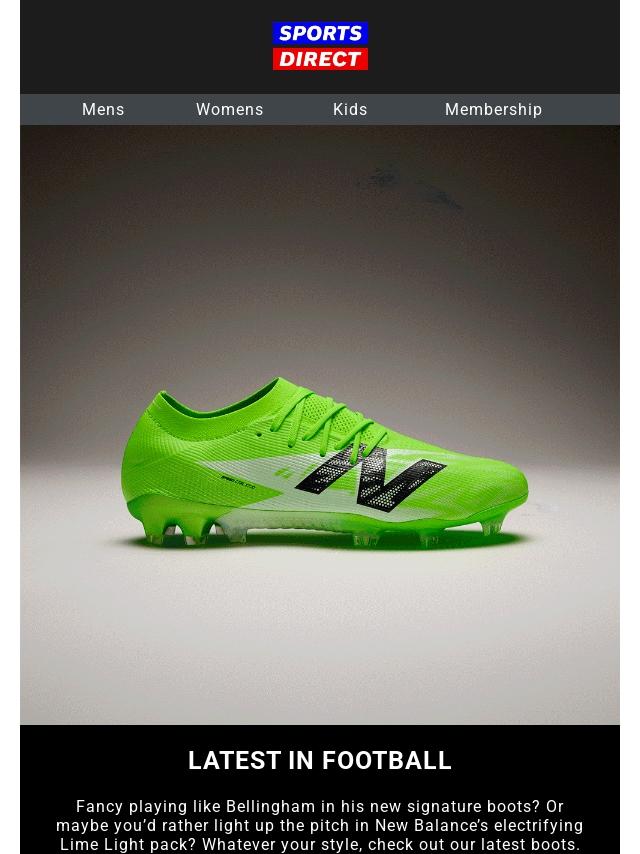Open the green football boot banner
The image size is (640, 854).
click(320, 425)
